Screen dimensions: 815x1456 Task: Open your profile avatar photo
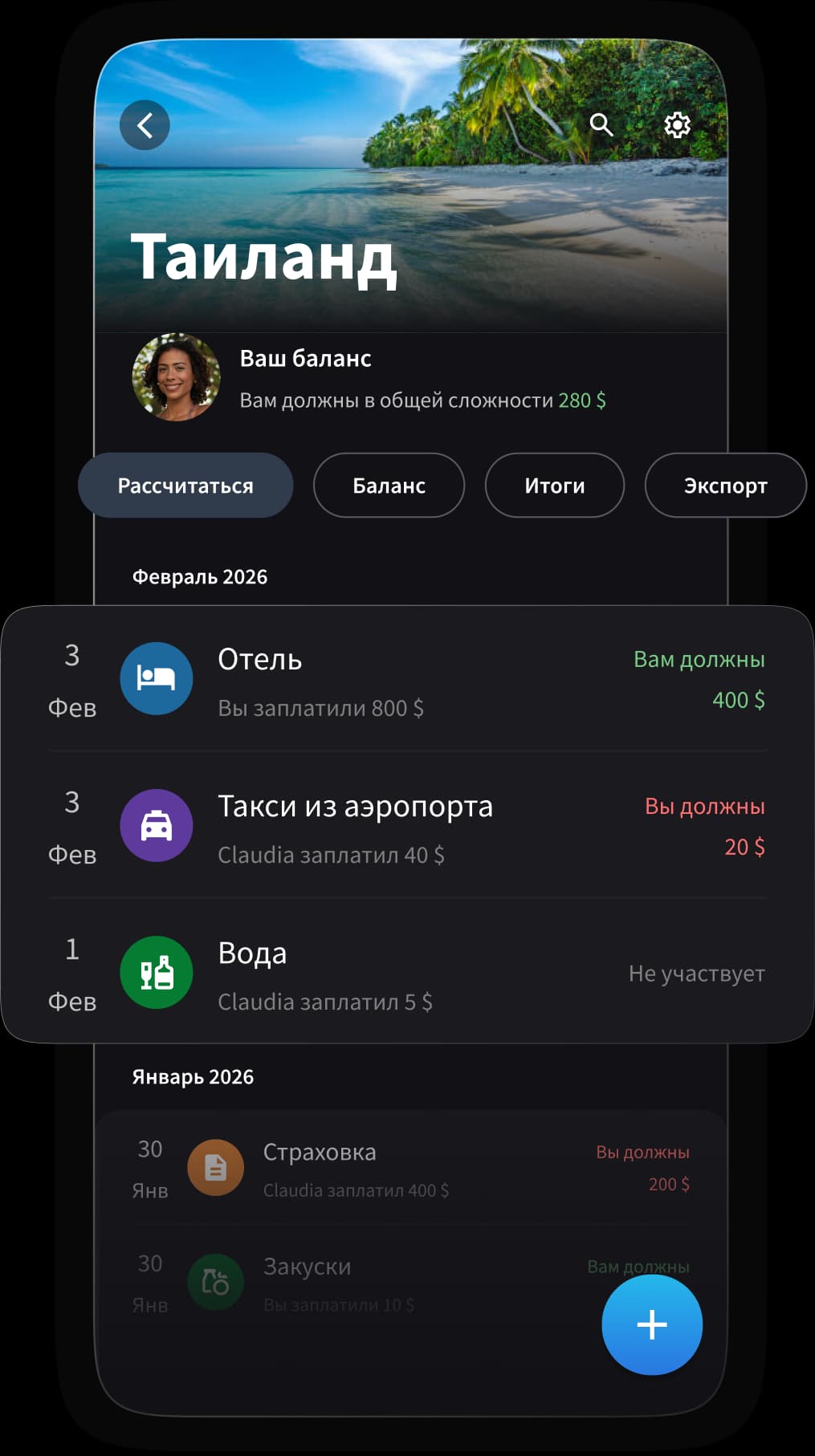click(176, 377)
